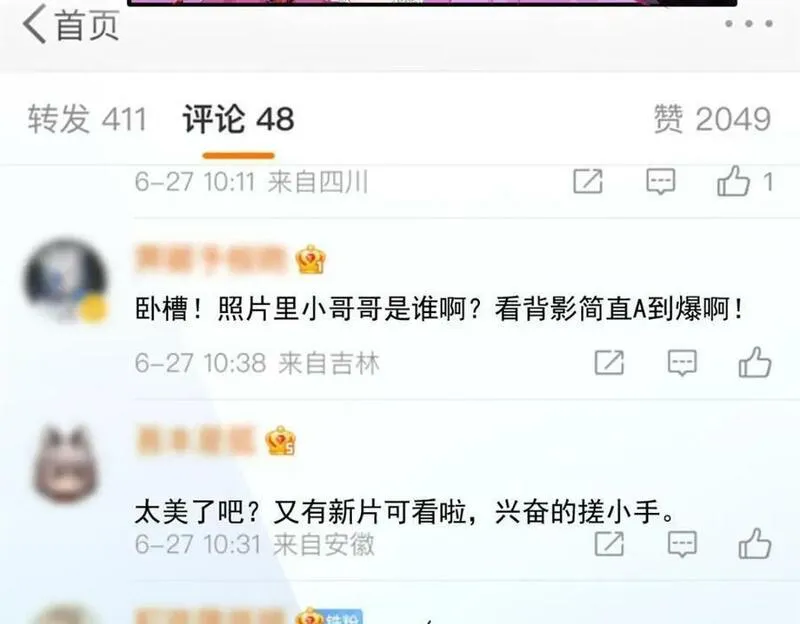The height and width of the screenshot is (624, 800).
Task: Reply to the 四川 comment
Action: (x=661, y=182)
